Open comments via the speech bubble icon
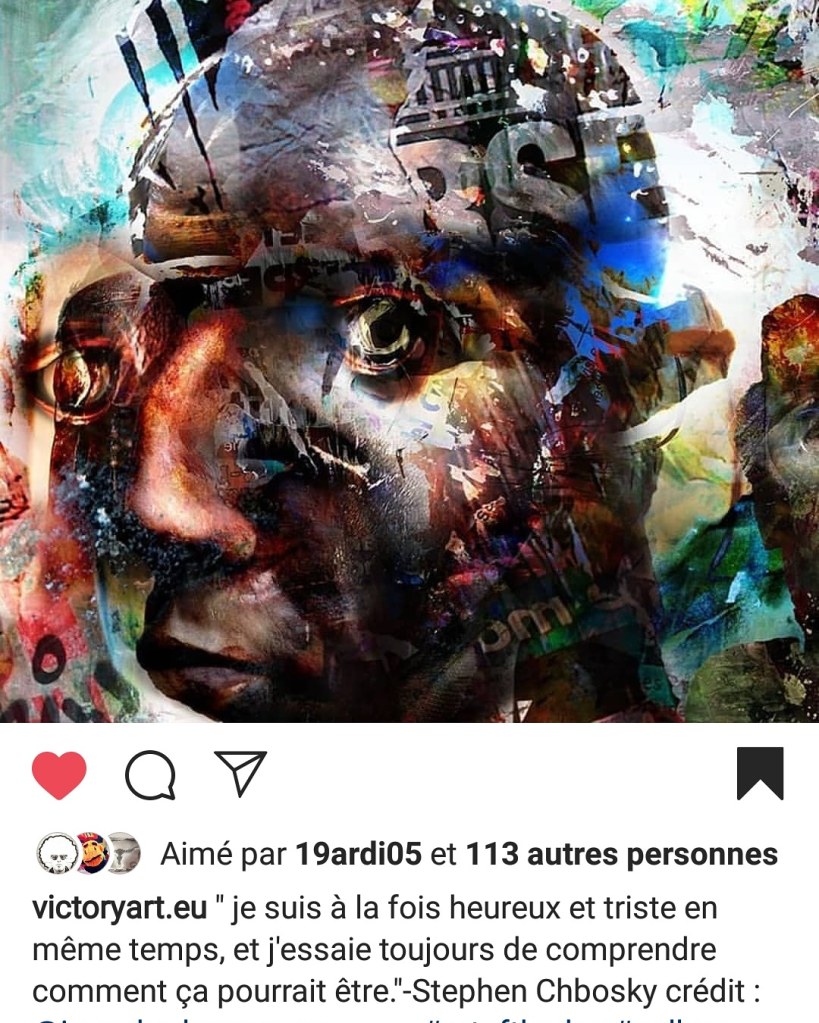The height and width of the screenshot is (1023, 819). 150,775
